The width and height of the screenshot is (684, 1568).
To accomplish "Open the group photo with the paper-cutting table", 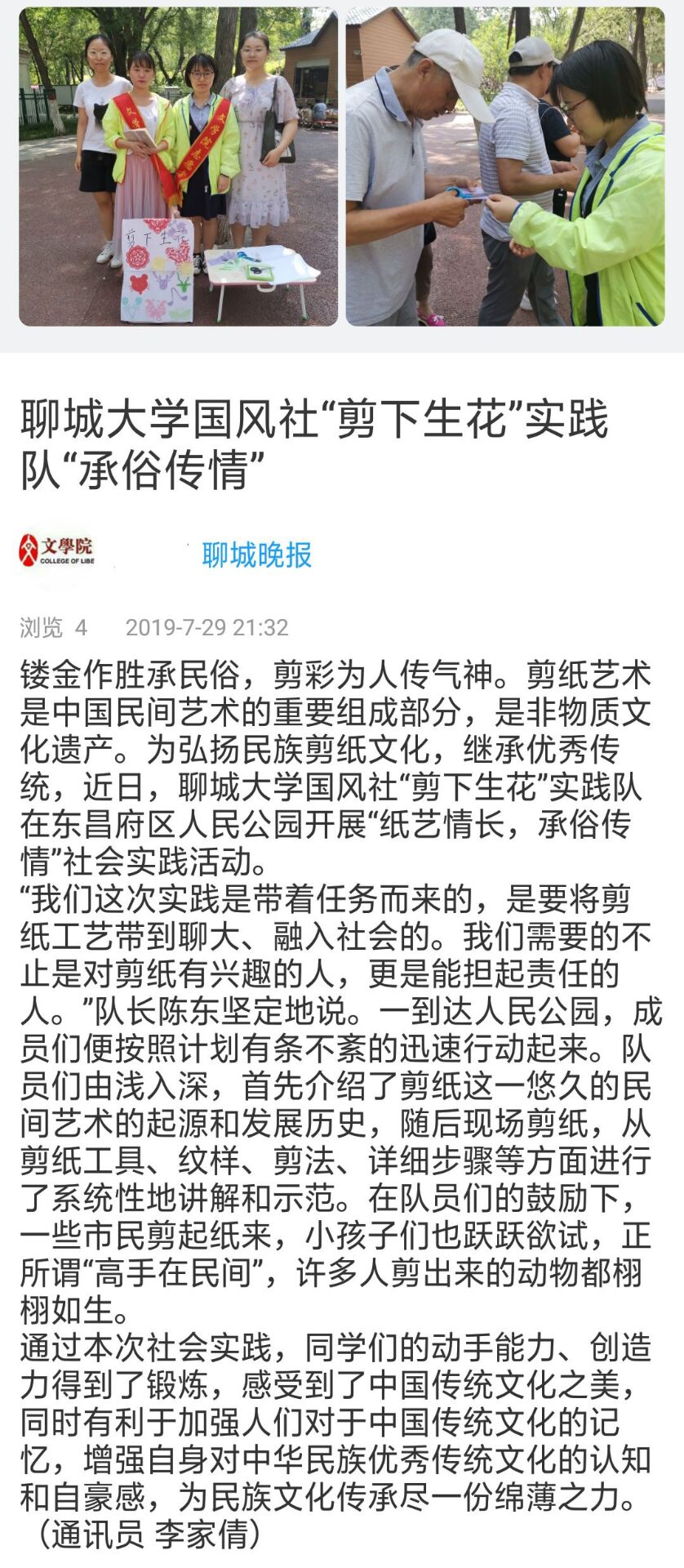I will click(178, 167).
